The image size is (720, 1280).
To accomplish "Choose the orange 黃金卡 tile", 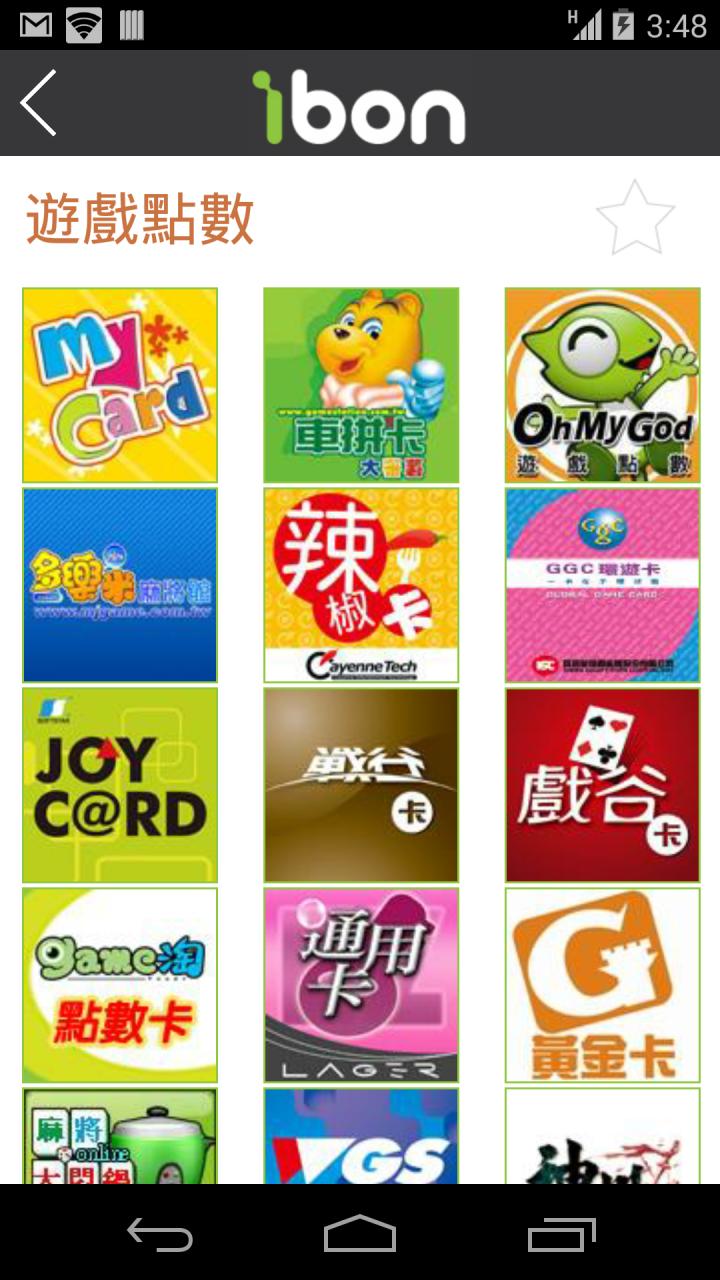I will pyautogui.click(x=602, y=985).
